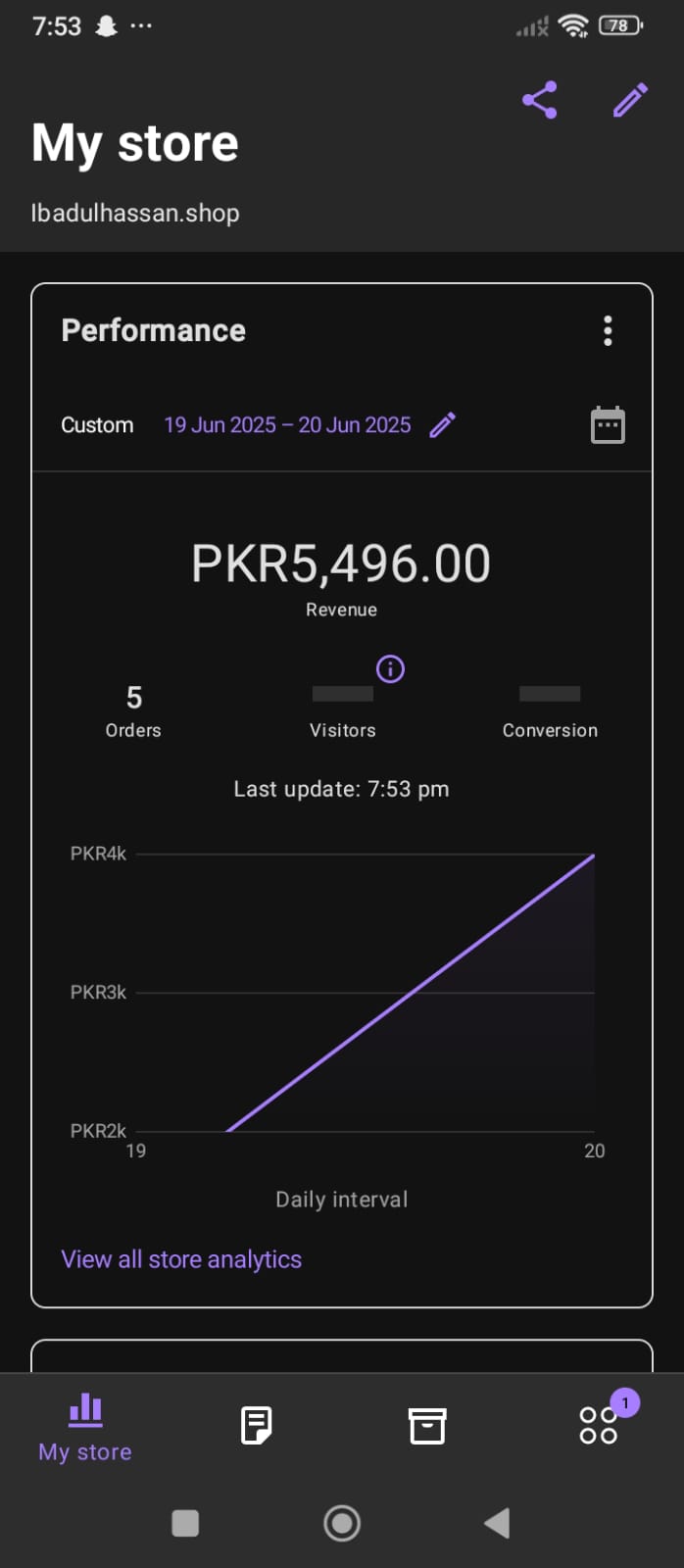Edit the custom date range 19–20 Jun
This screenshot has height=1568, width=684.
coord(443,424)
